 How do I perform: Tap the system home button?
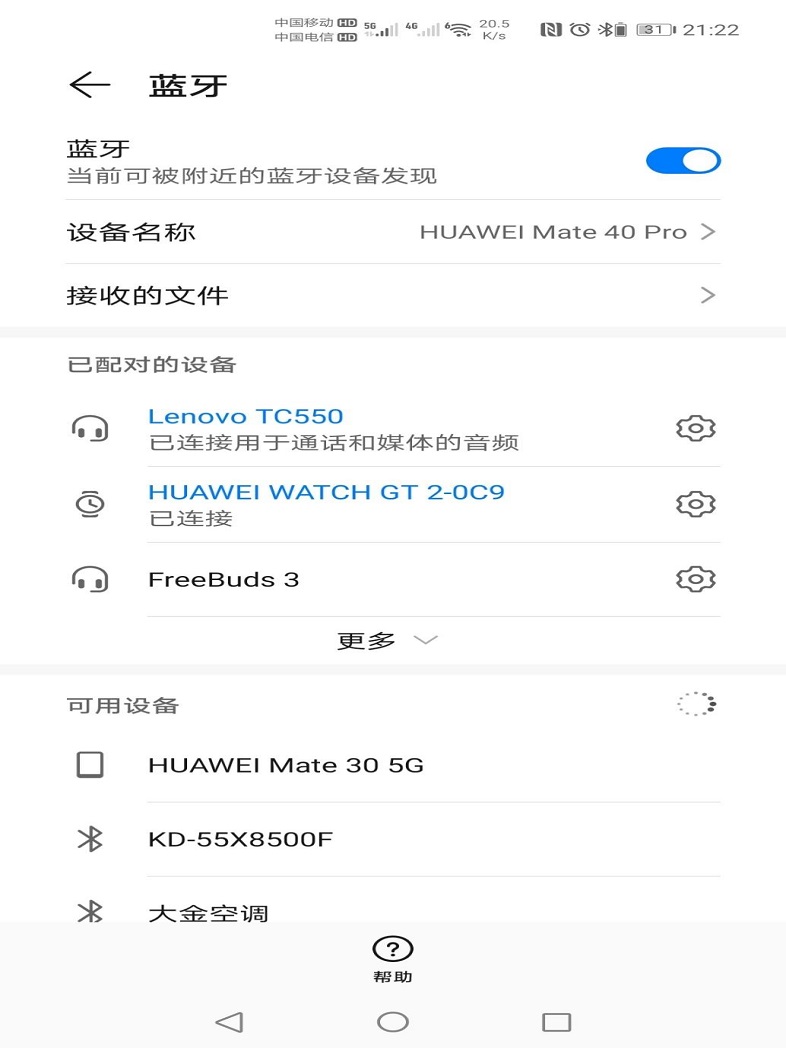pyautogui.click(x=392, y=1022)
